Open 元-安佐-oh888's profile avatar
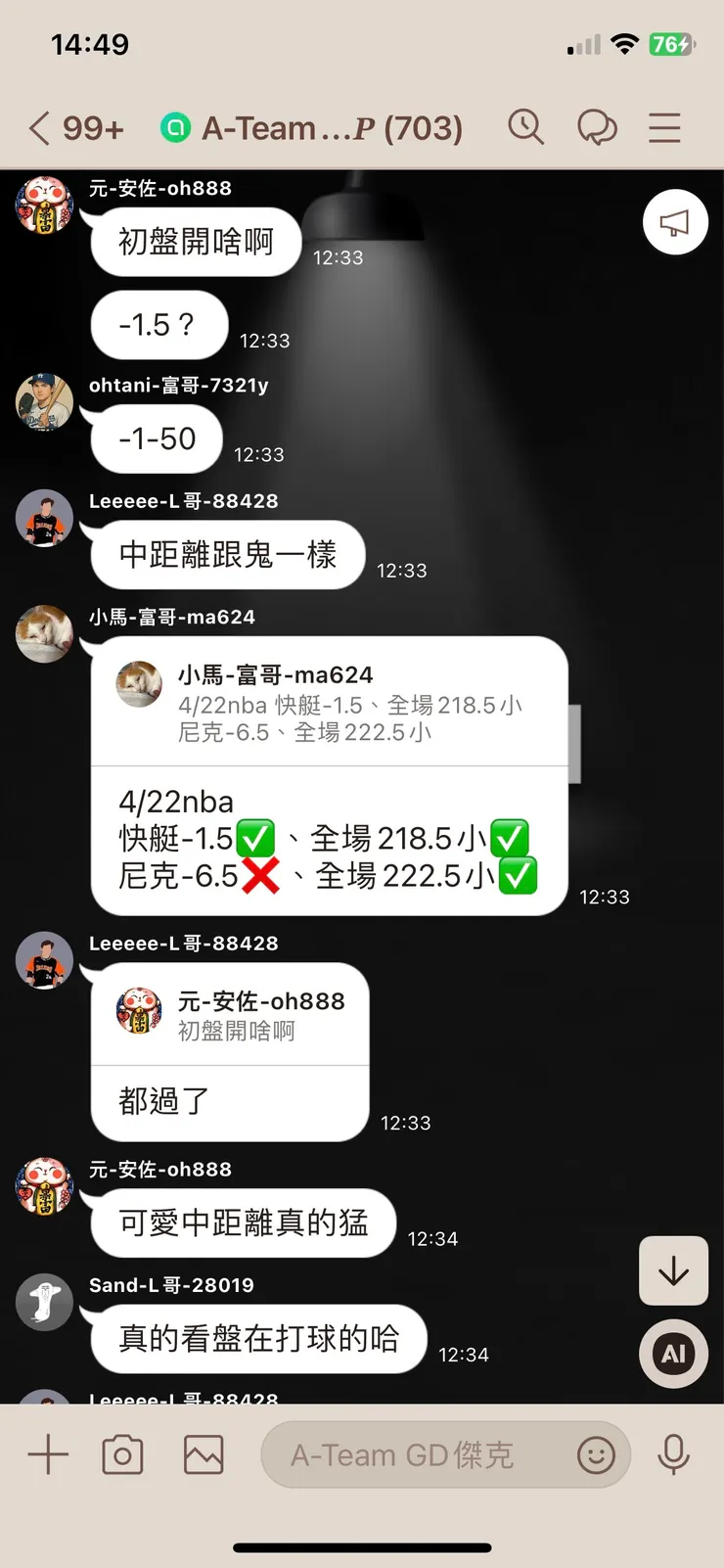 pyautogui.click(x=44, y=207)
